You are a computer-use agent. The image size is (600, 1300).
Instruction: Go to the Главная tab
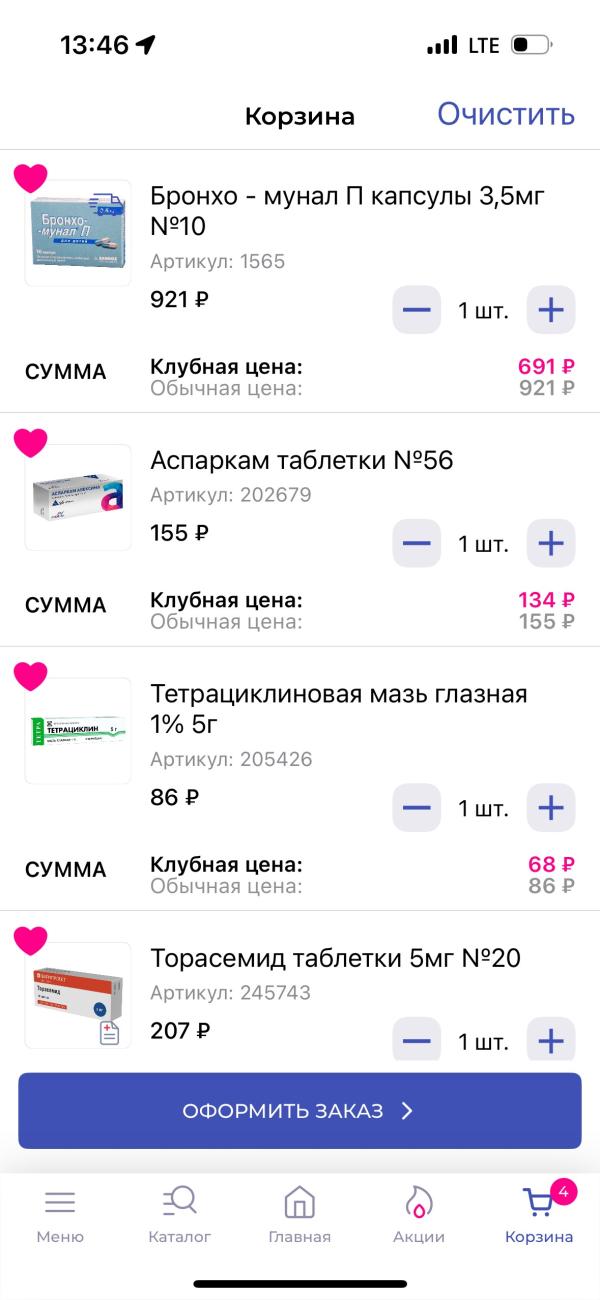tap(299, 1215)
